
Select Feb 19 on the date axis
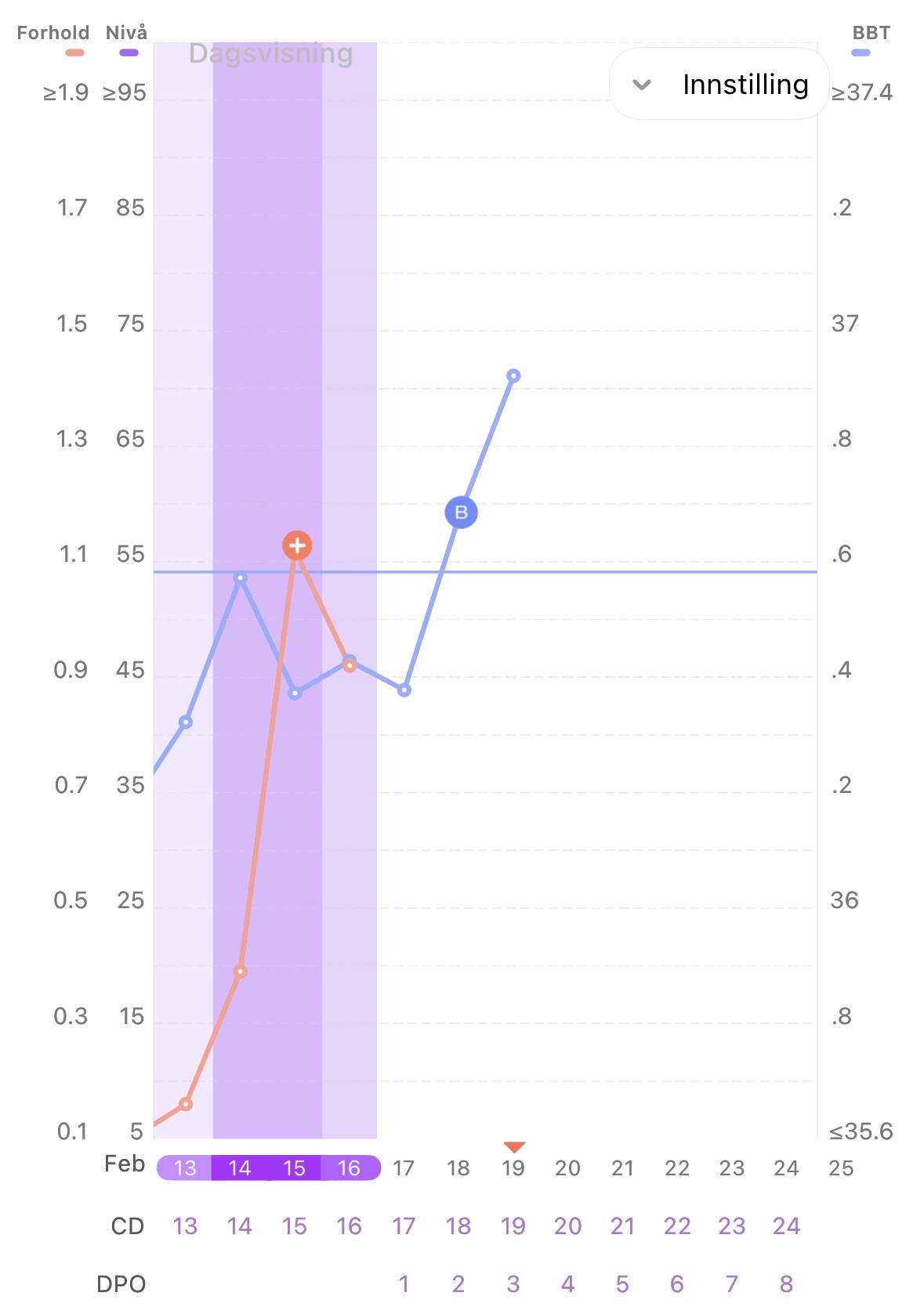pos(513,1168)
